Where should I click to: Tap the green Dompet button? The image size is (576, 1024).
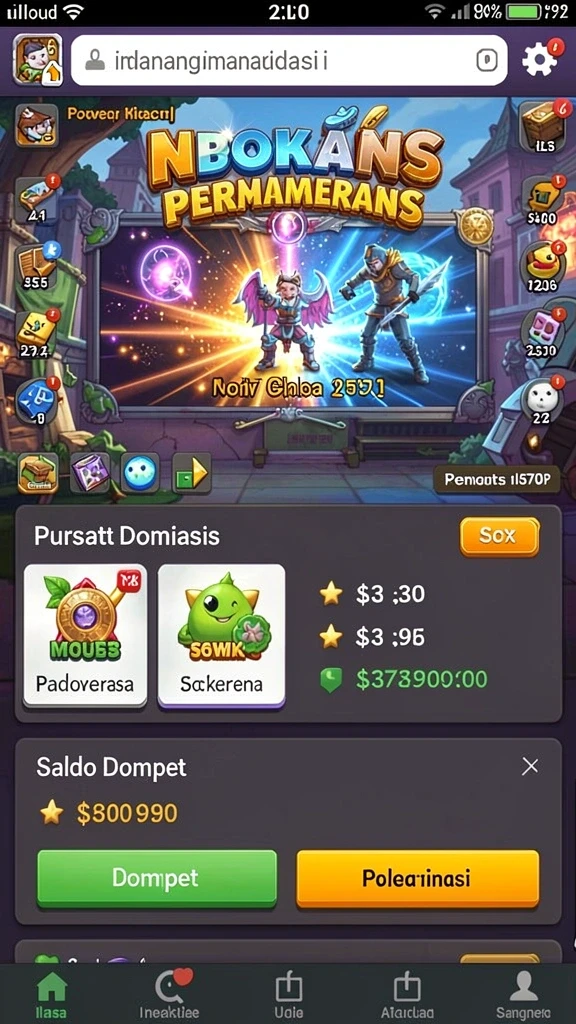(x=157, y=878)
